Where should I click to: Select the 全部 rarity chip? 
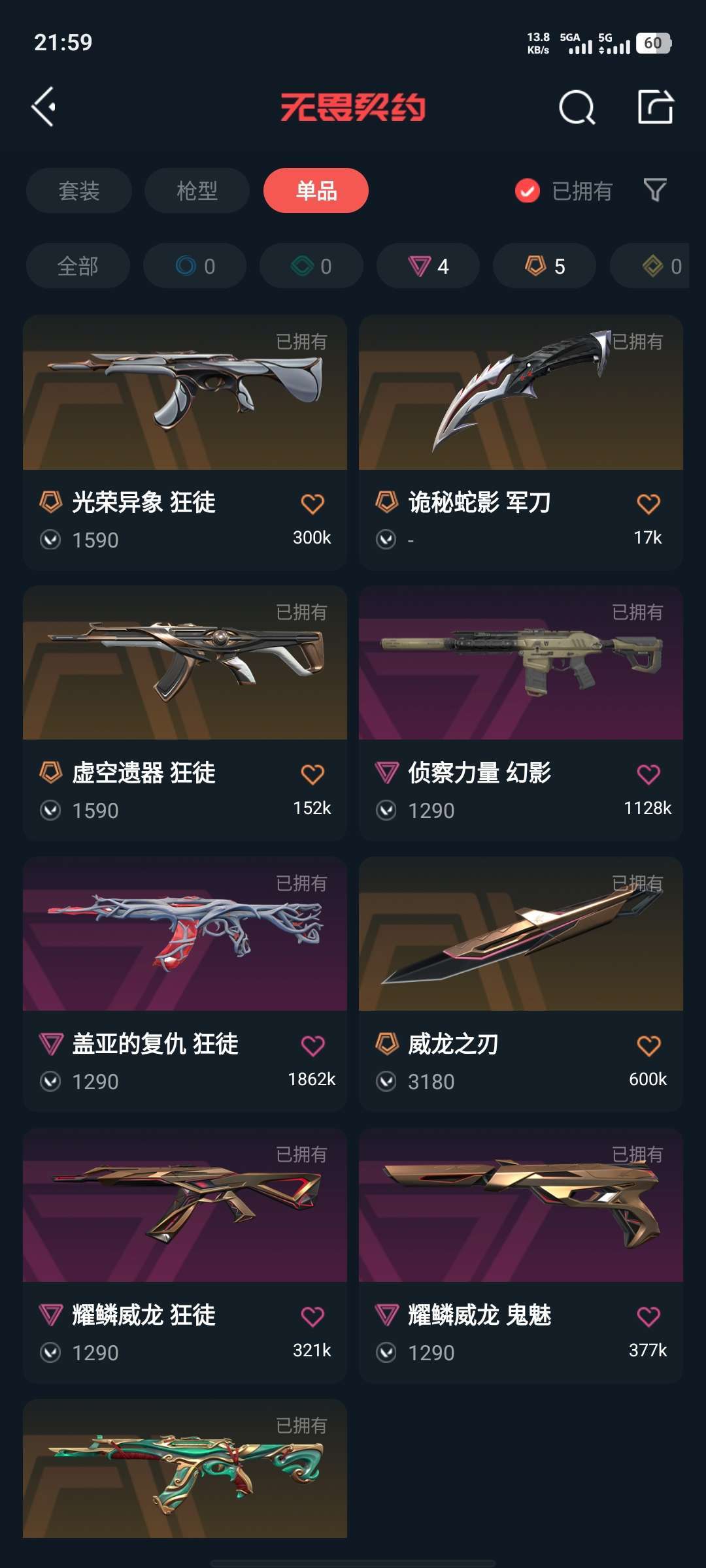click(78, 266)
